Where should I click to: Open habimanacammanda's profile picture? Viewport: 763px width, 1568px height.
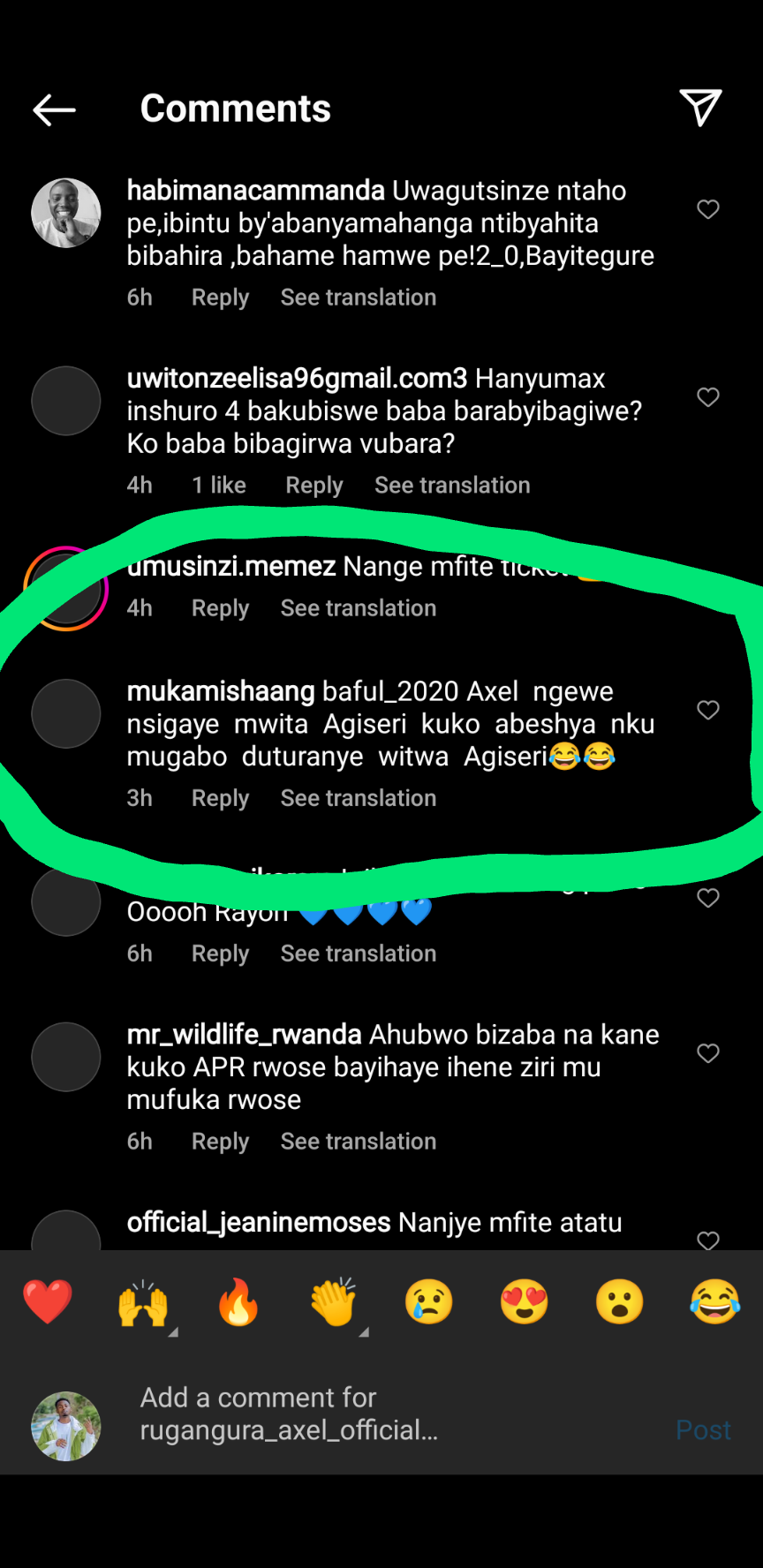tap(66, 213)
